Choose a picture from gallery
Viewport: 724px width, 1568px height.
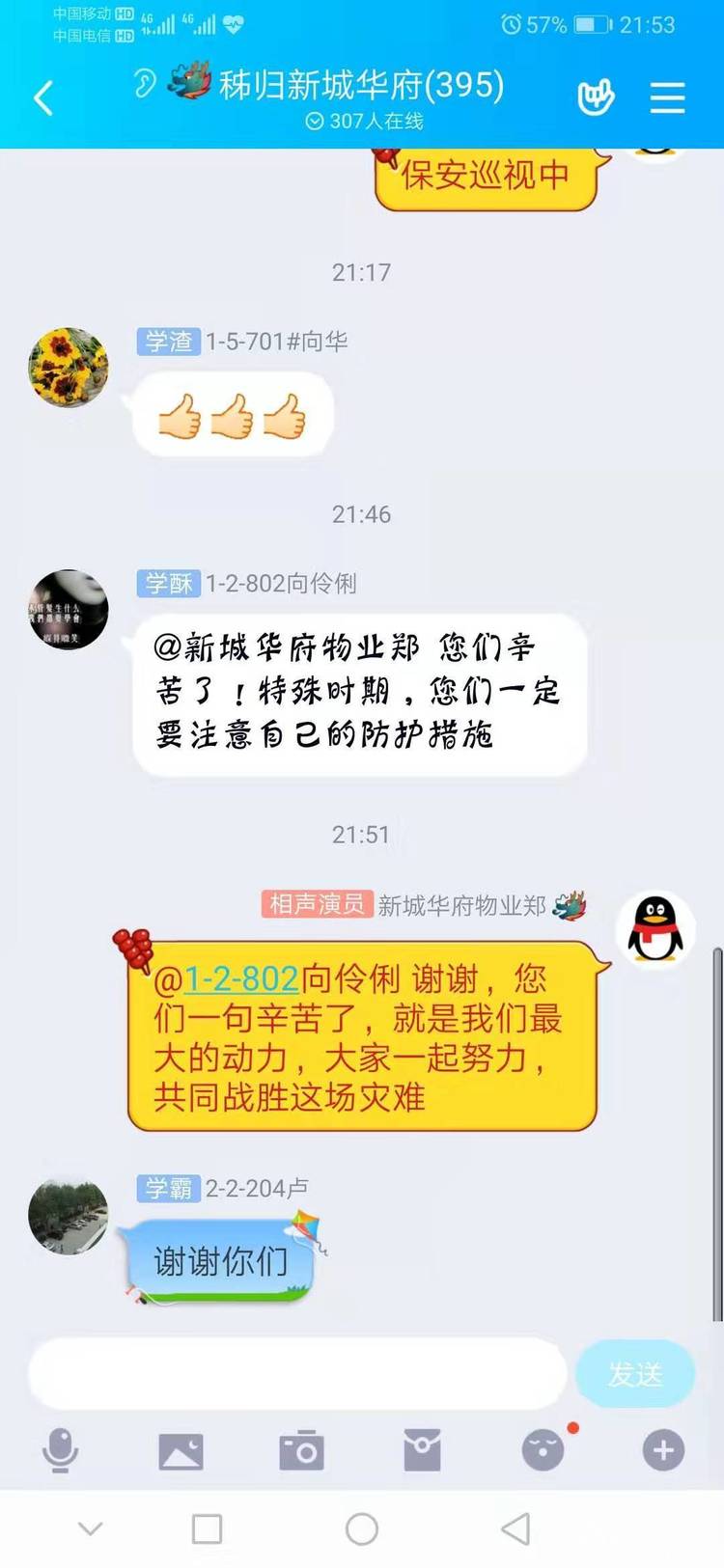(181, 1450)
